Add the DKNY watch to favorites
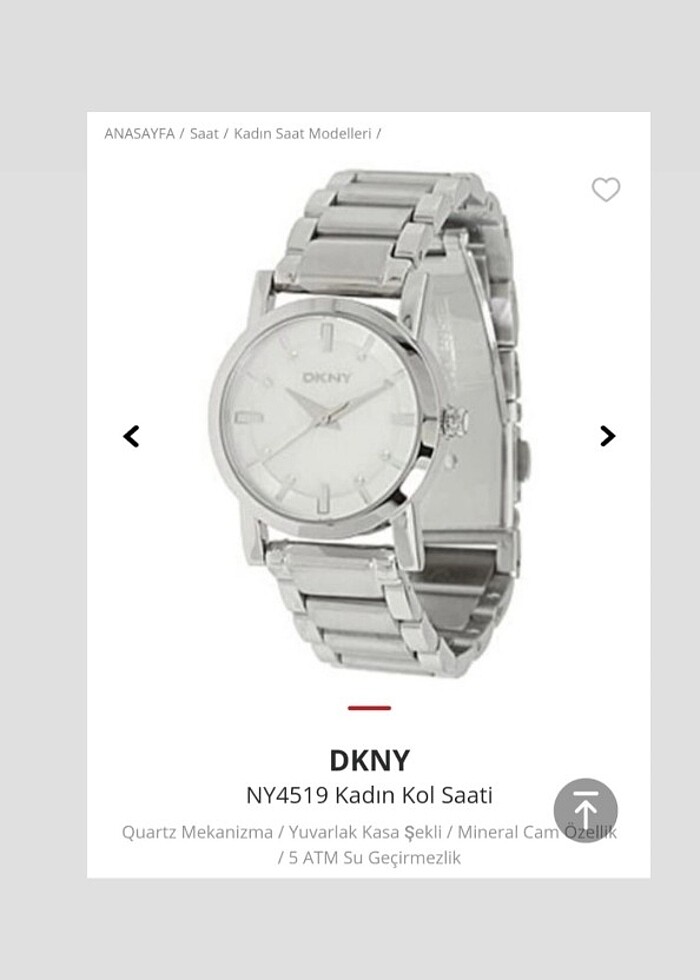Image resolution: width=700 pixels, height=980 pixels. tap(605, 189)
